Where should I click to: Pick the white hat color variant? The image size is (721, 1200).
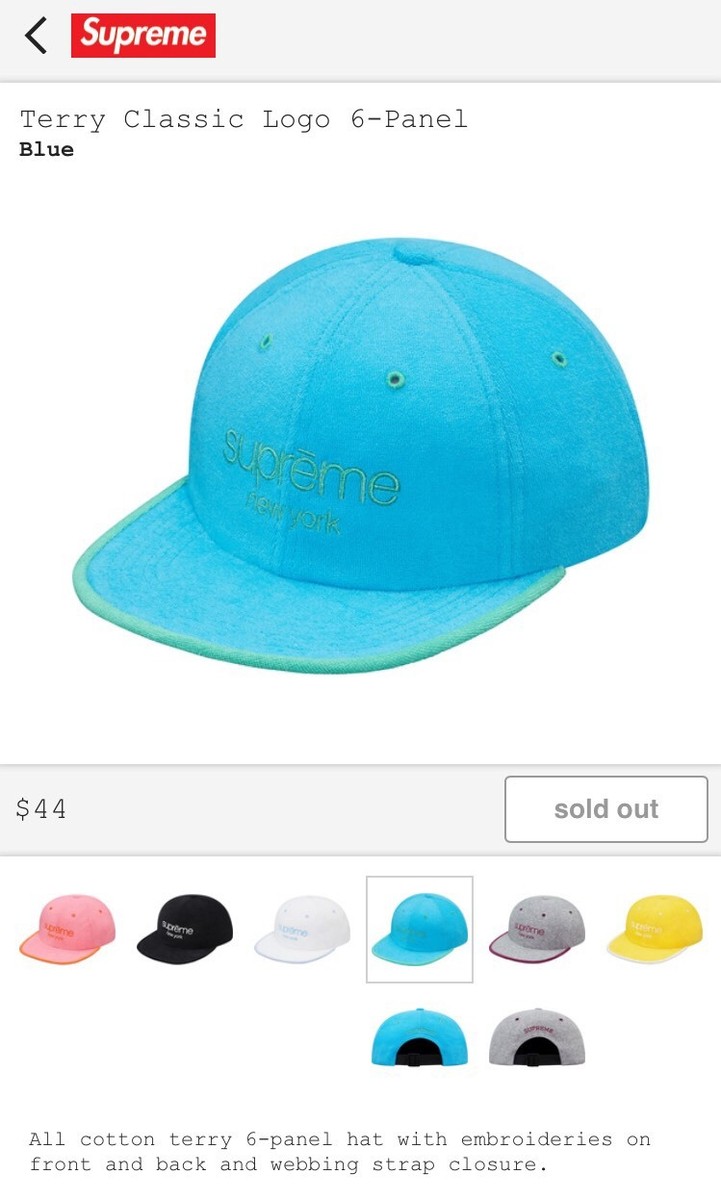(302, 930)
